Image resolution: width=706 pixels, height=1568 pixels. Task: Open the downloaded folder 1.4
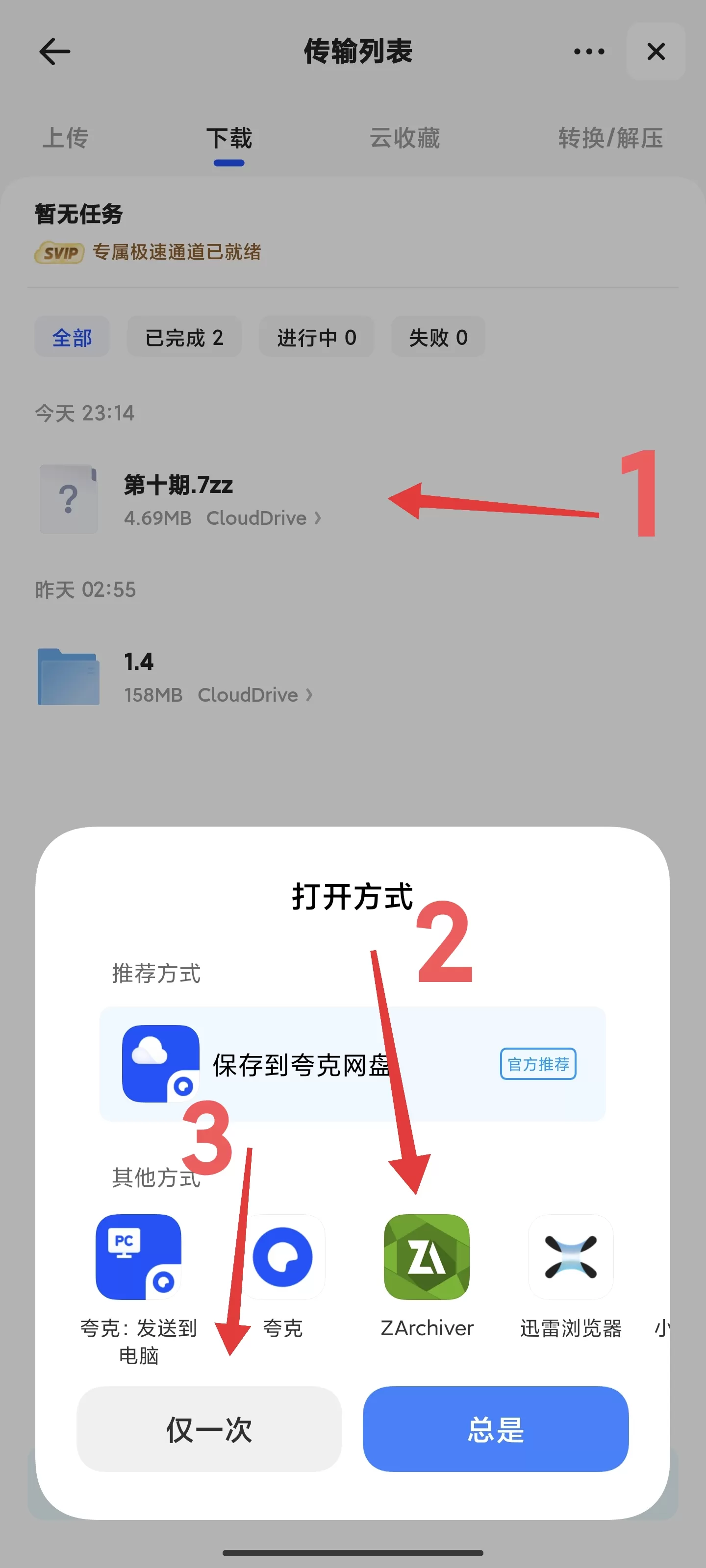139,676
